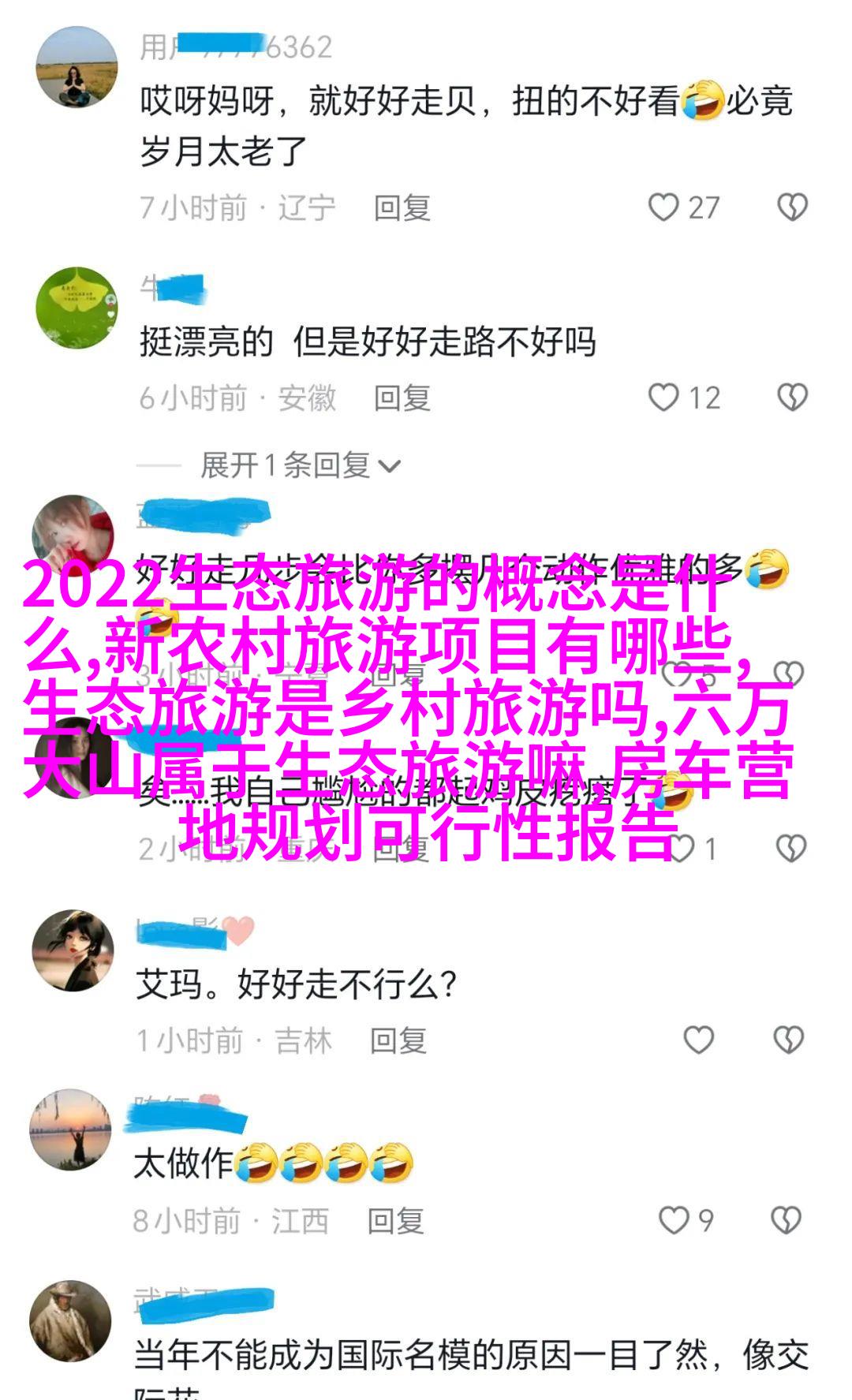Dislike the 太做作 comment
Screen dimensions: 852x1400
[786, 1220]
